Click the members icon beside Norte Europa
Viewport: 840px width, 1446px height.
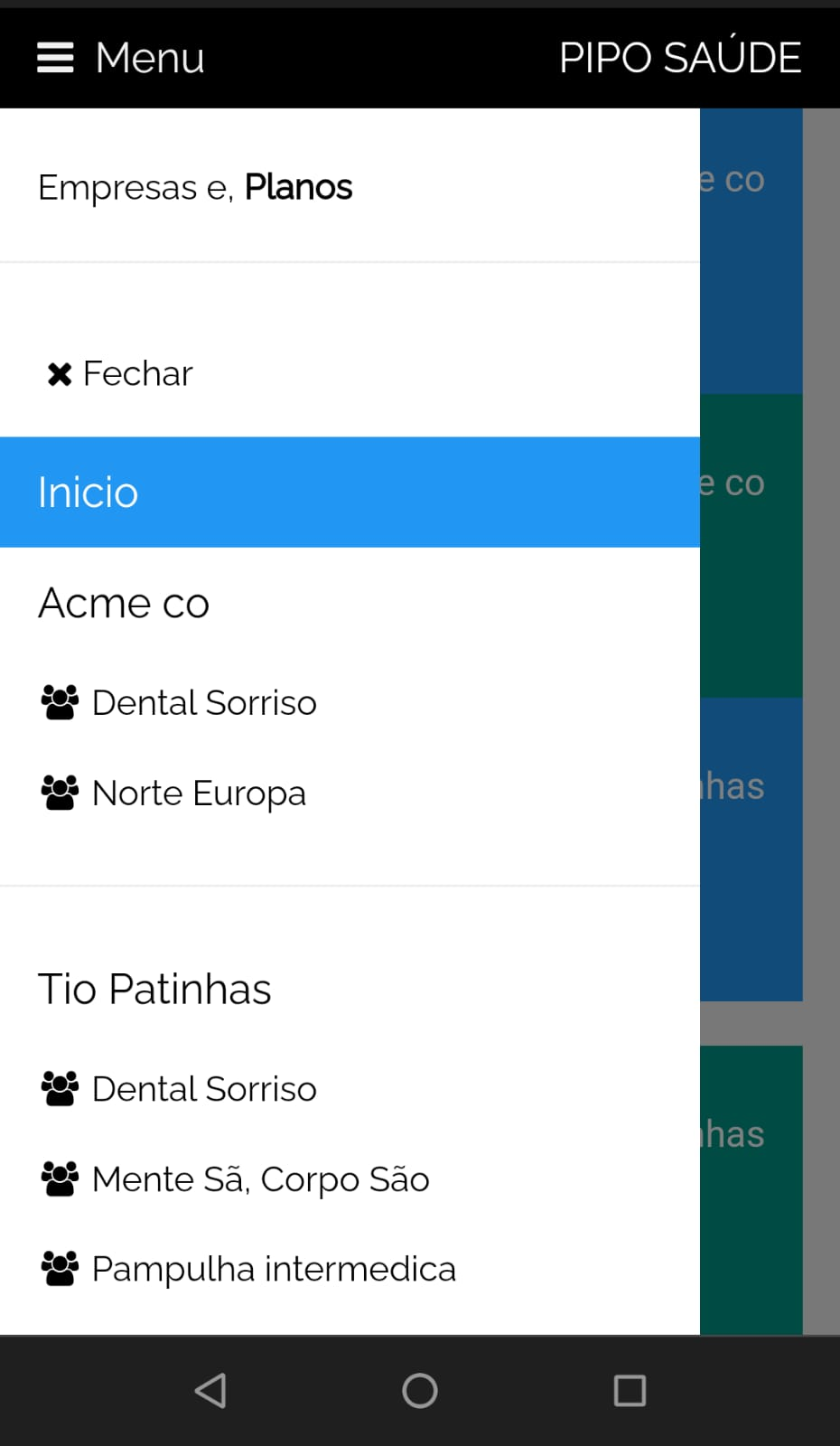(x=59, y=793)
